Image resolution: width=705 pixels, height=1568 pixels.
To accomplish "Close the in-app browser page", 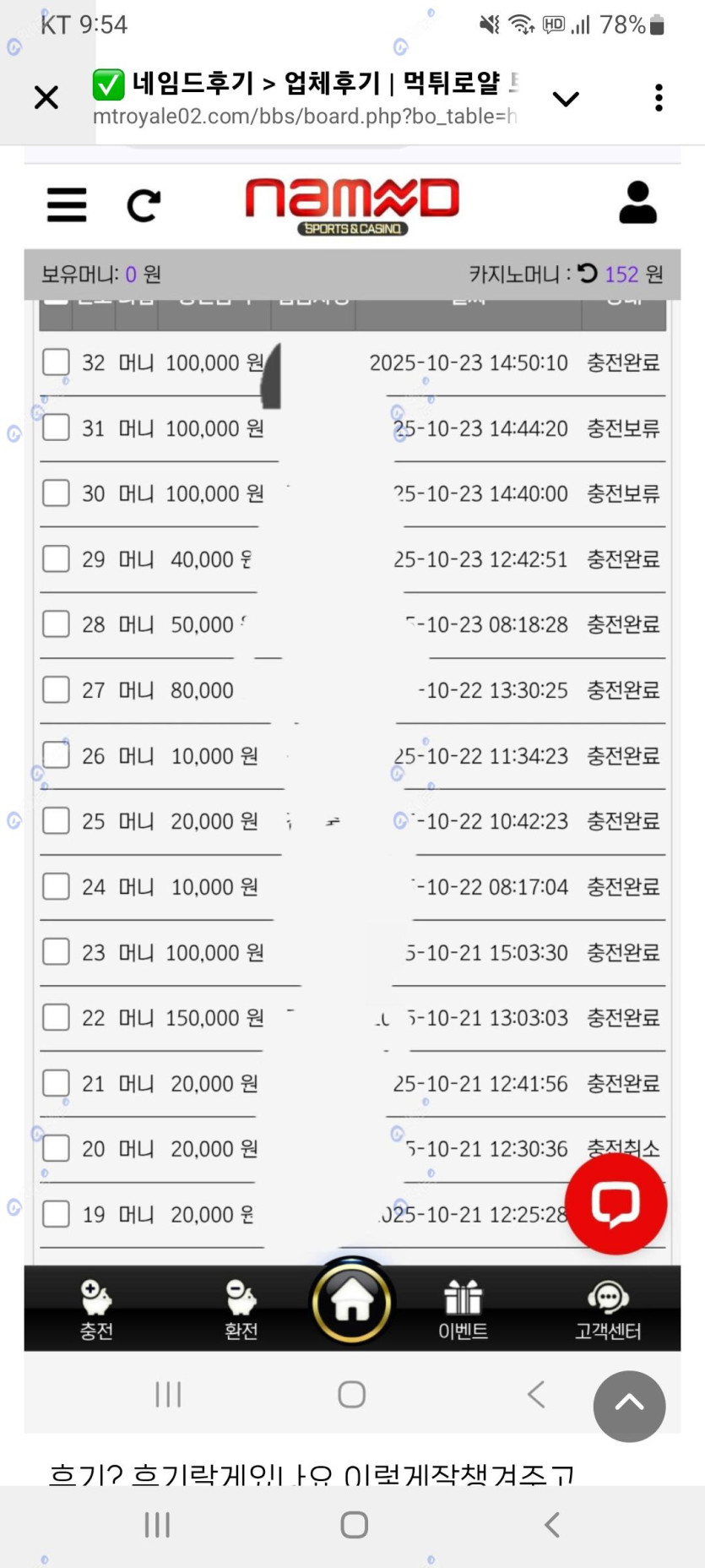I will tap(46, 98).
